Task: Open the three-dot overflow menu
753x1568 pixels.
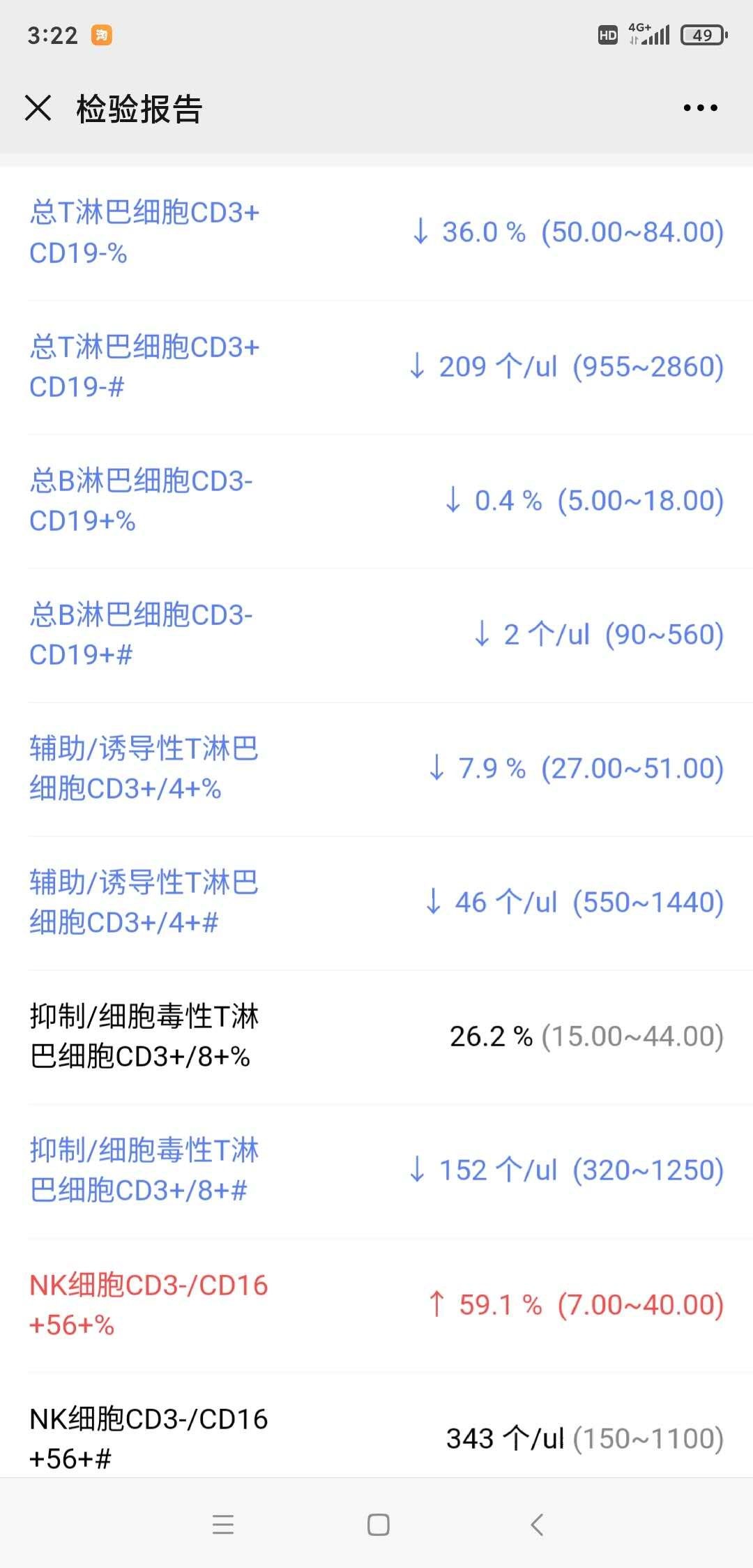Action: coord(700,108)
